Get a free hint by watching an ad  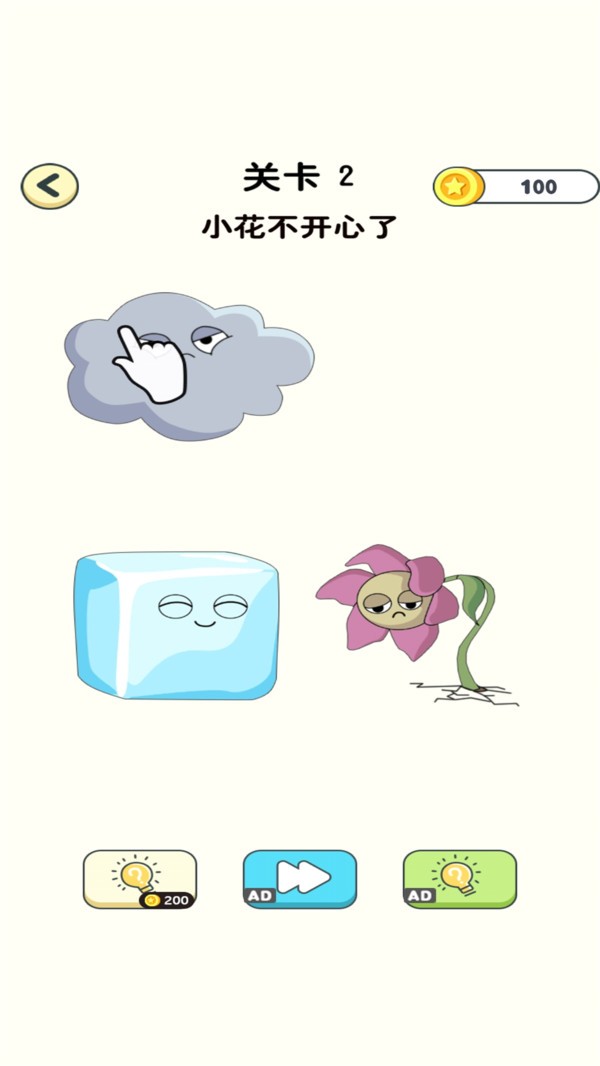pyautogui.click(x=460, y=879)
